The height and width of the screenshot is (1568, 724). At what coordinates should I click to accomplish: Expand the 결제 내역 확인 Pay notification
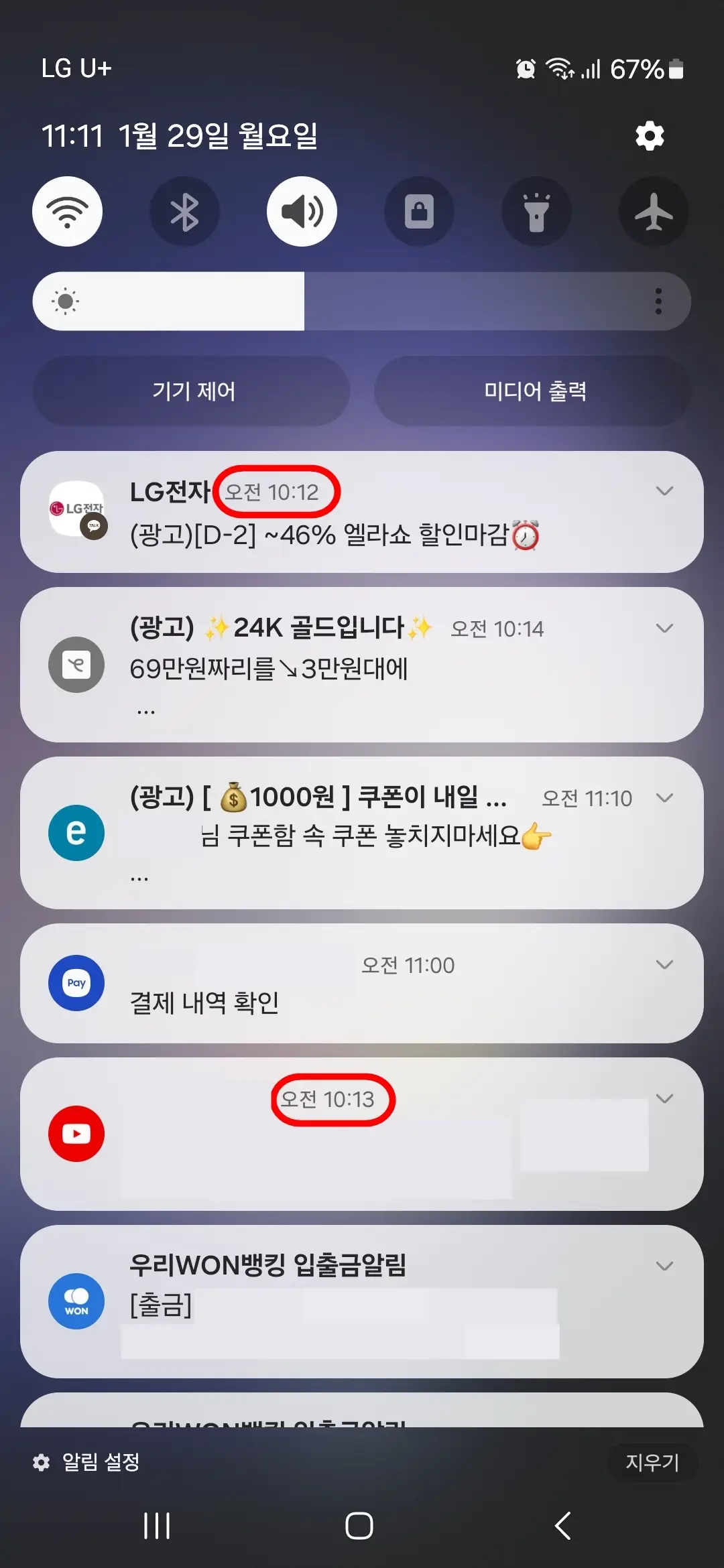tap(664, 965)
